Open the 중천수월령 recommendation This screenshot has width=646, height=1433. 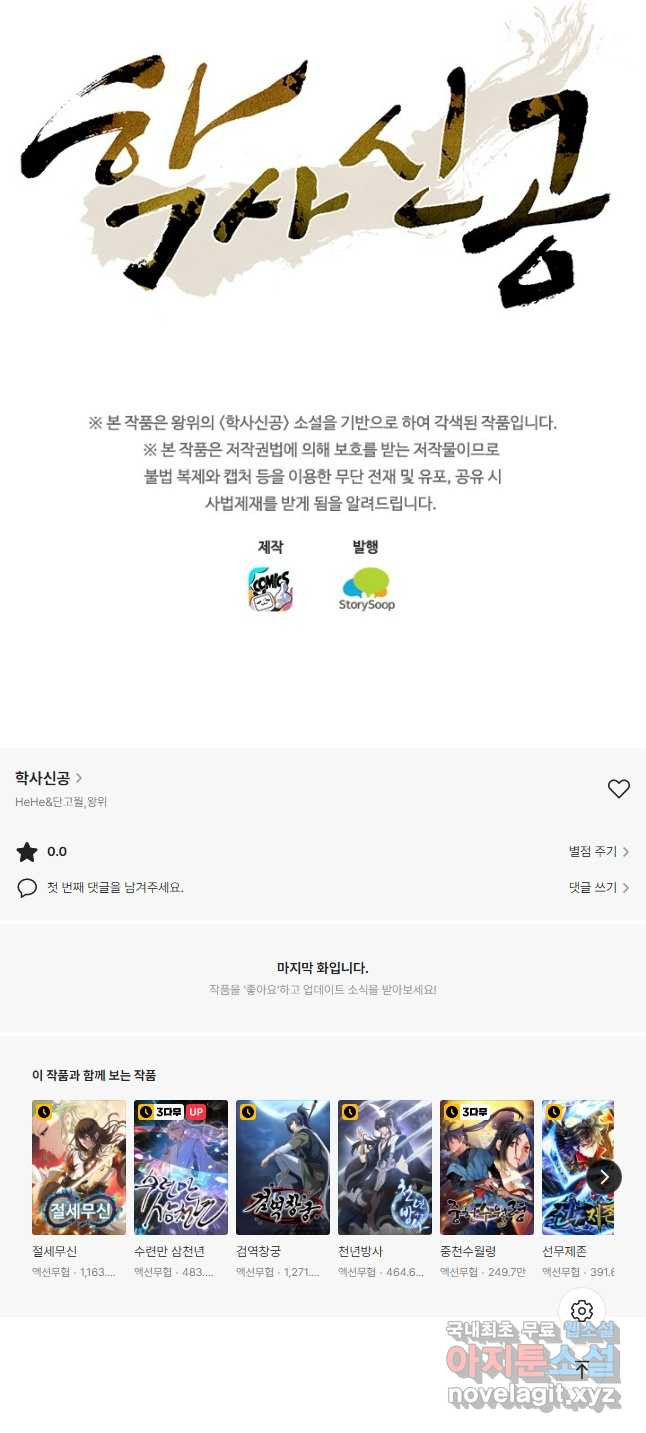coord(487,1168)
